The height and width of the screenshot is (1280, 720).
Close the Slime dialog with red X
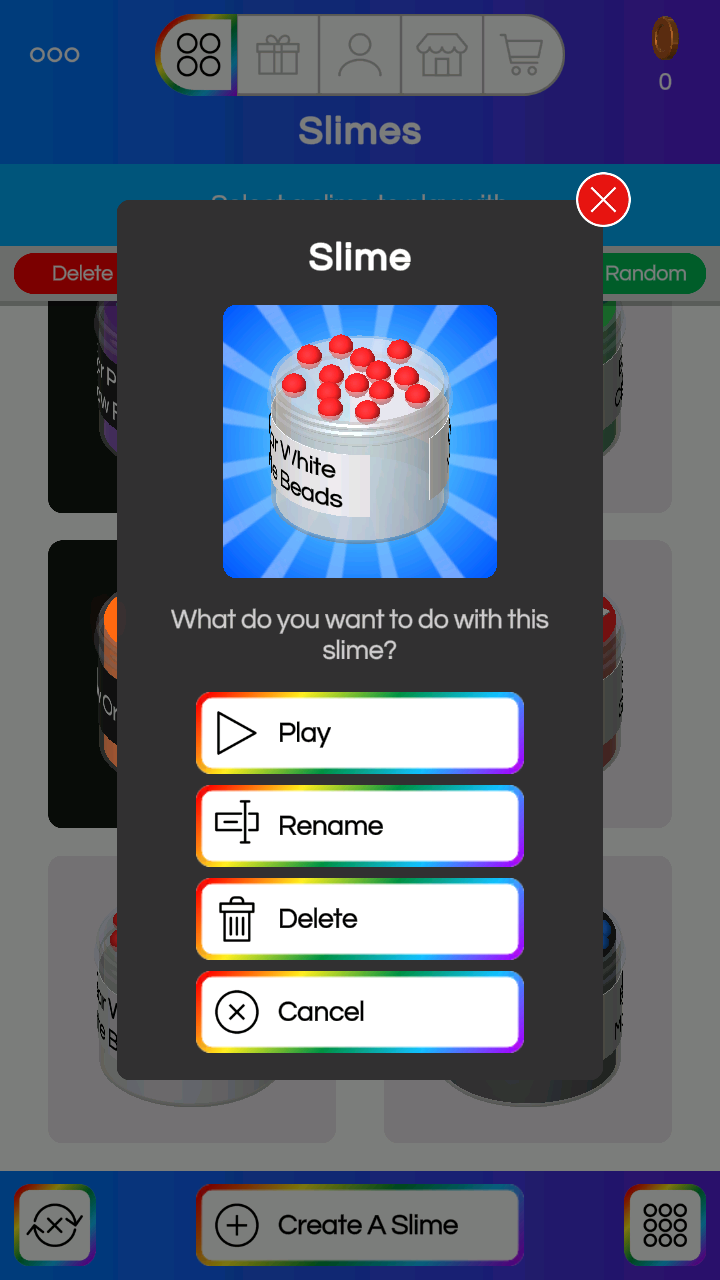pos(603,200)
